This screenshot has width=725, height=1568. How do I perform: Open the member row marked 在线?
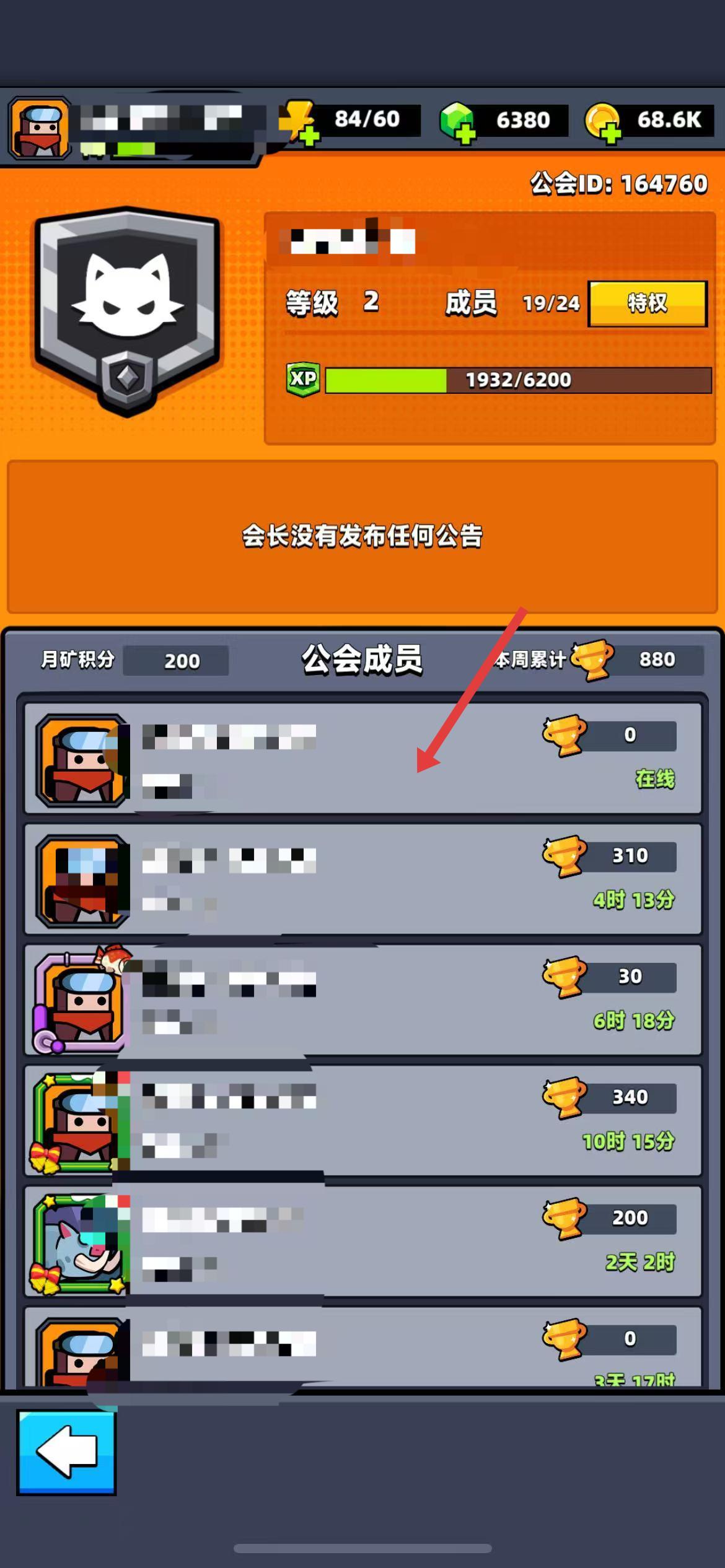[362, 759]
